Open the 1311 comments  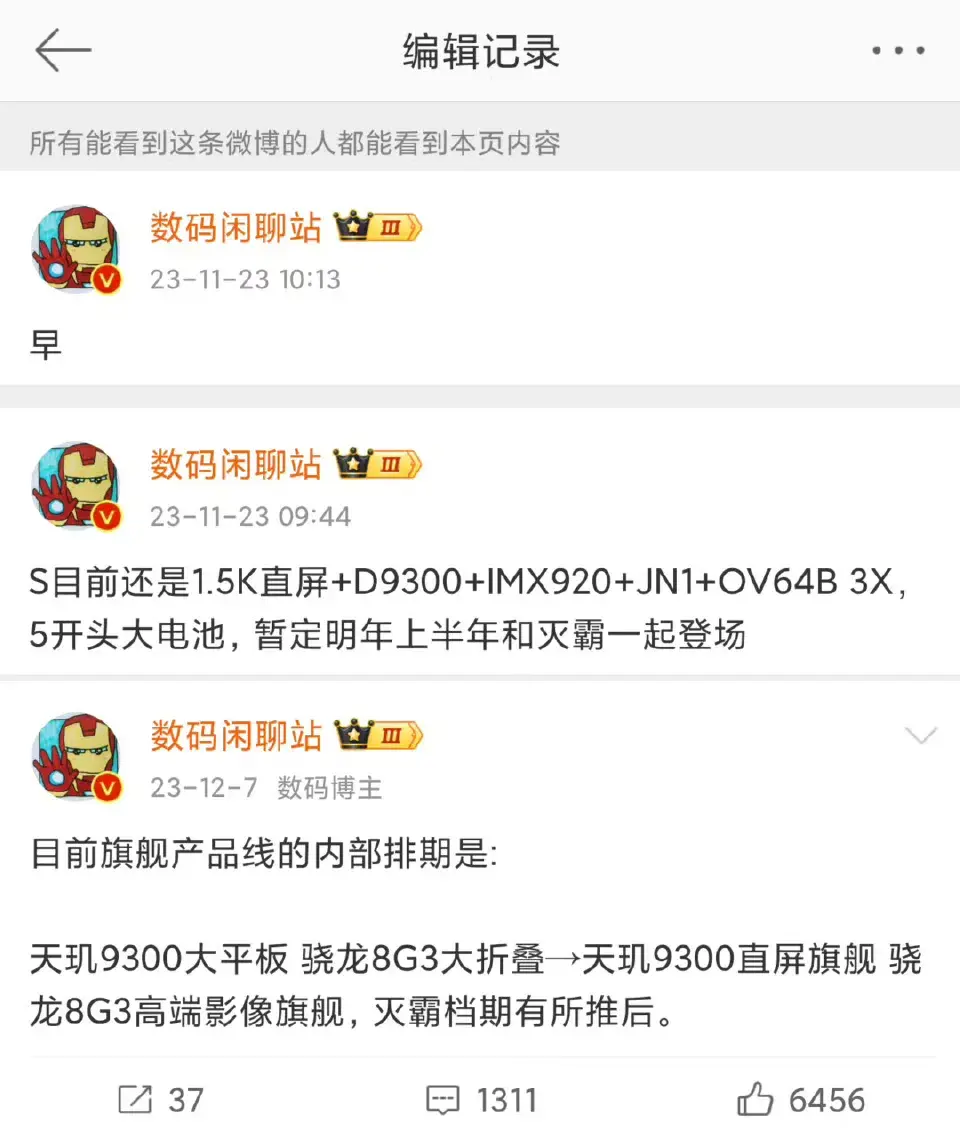tap(481, 1100)
